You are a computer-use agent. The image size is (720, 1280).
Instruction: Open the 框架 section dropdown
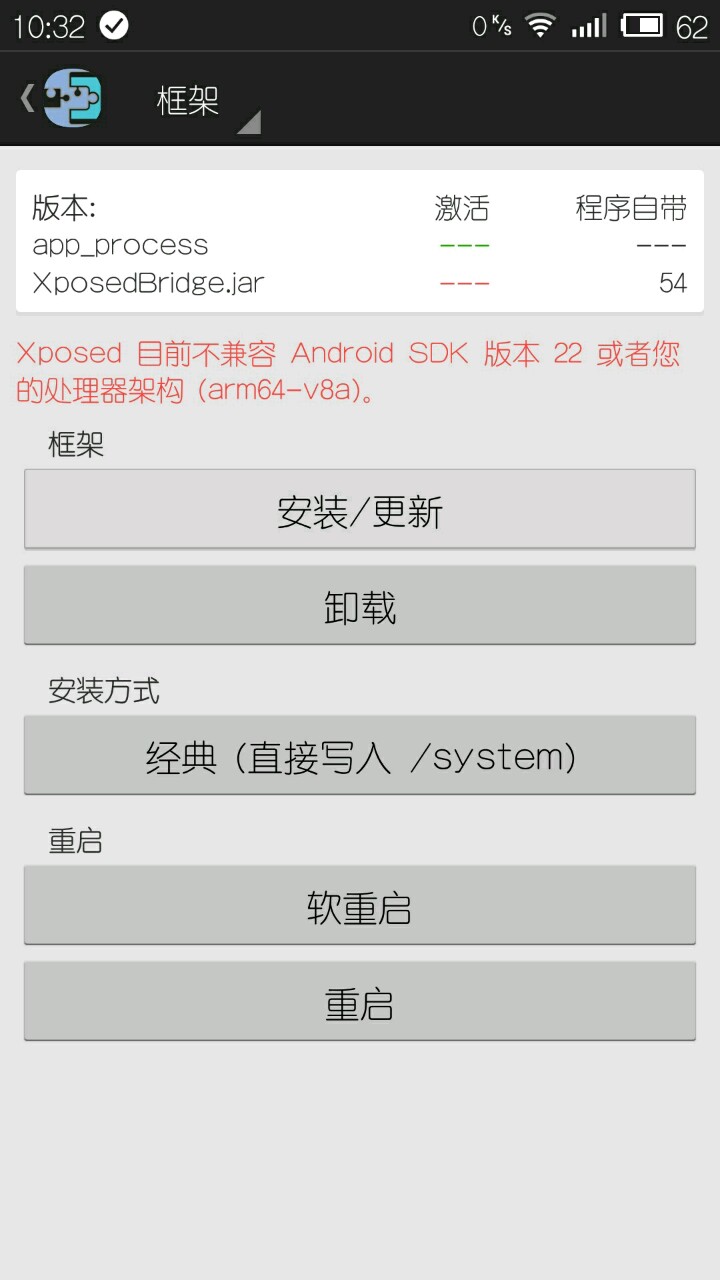click(205, 102)
